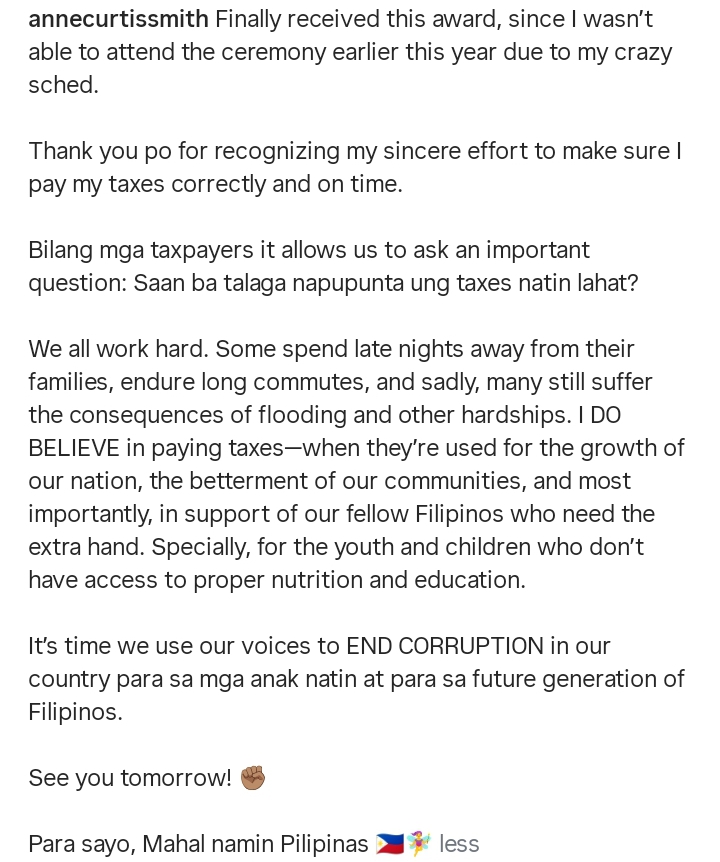The height and width of the screenshot is (862, 720).
Task: Open annecurtissmith's profile from the caption
Action: (118, 19)
